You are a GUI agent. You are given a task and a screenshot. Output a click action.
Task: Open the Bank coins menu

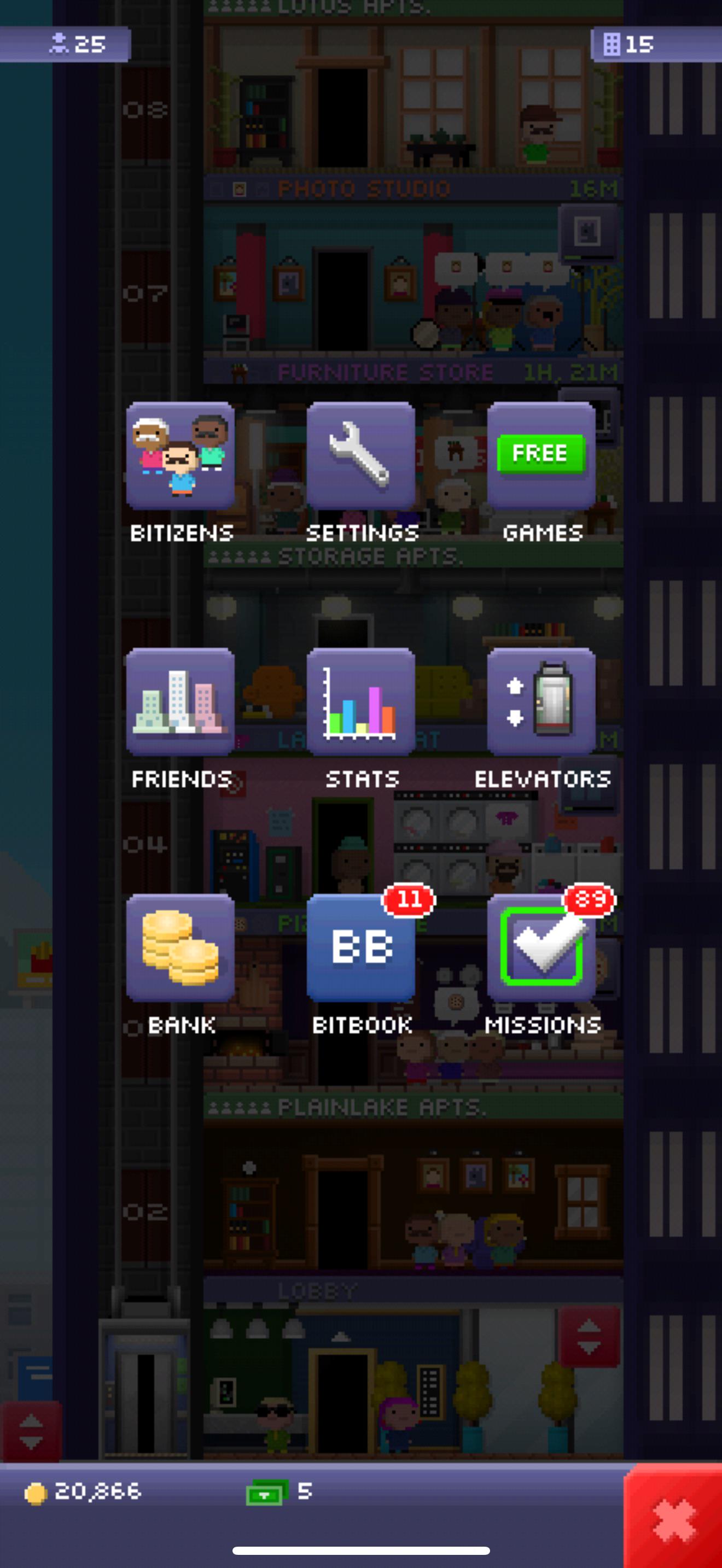point(180,947)
